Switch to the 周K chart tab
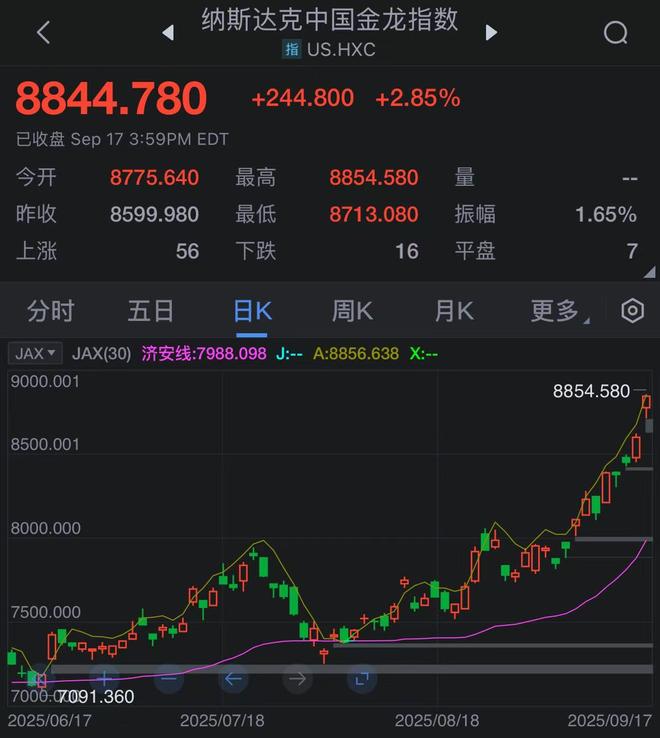Screen dimensions: 660x738 352,311
